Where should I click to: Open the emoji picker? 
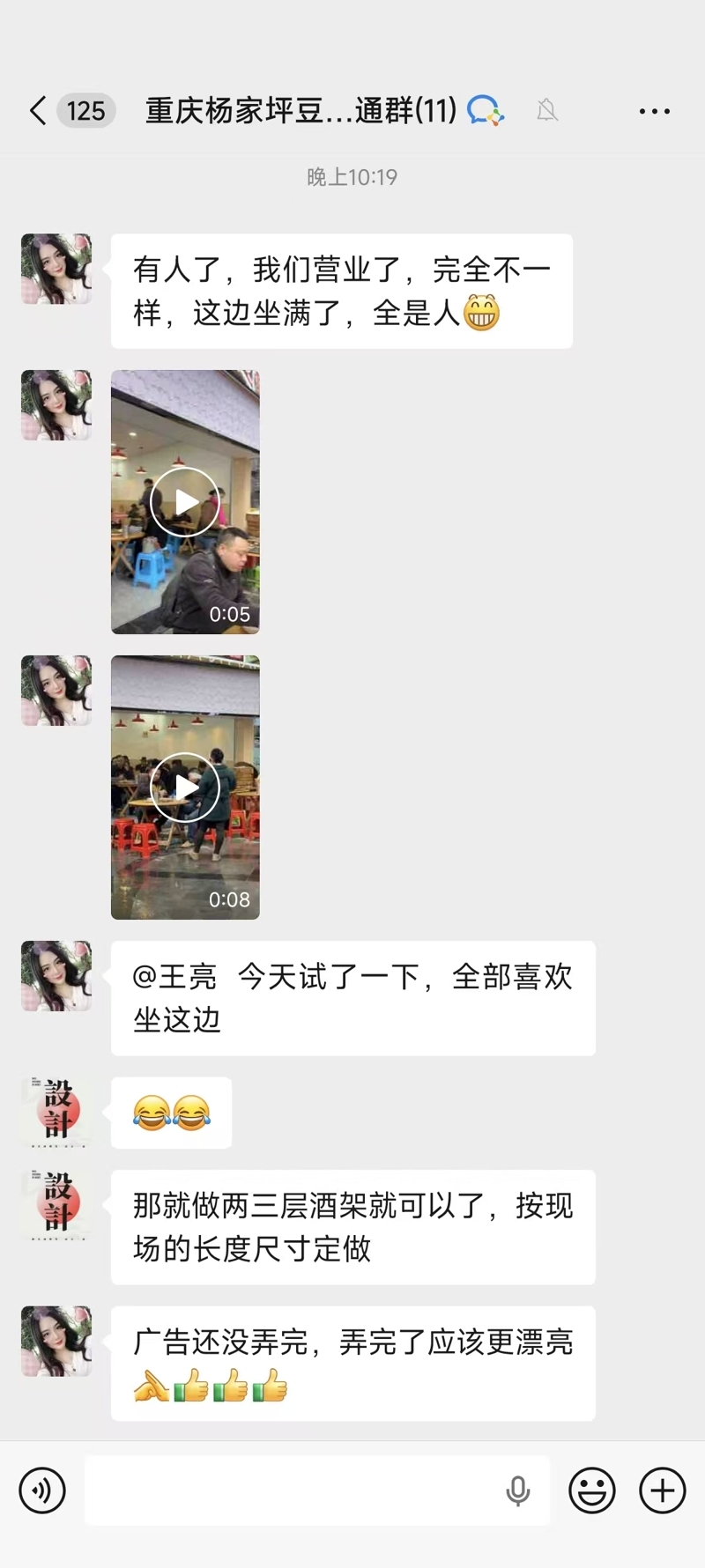click(592, 1490)
